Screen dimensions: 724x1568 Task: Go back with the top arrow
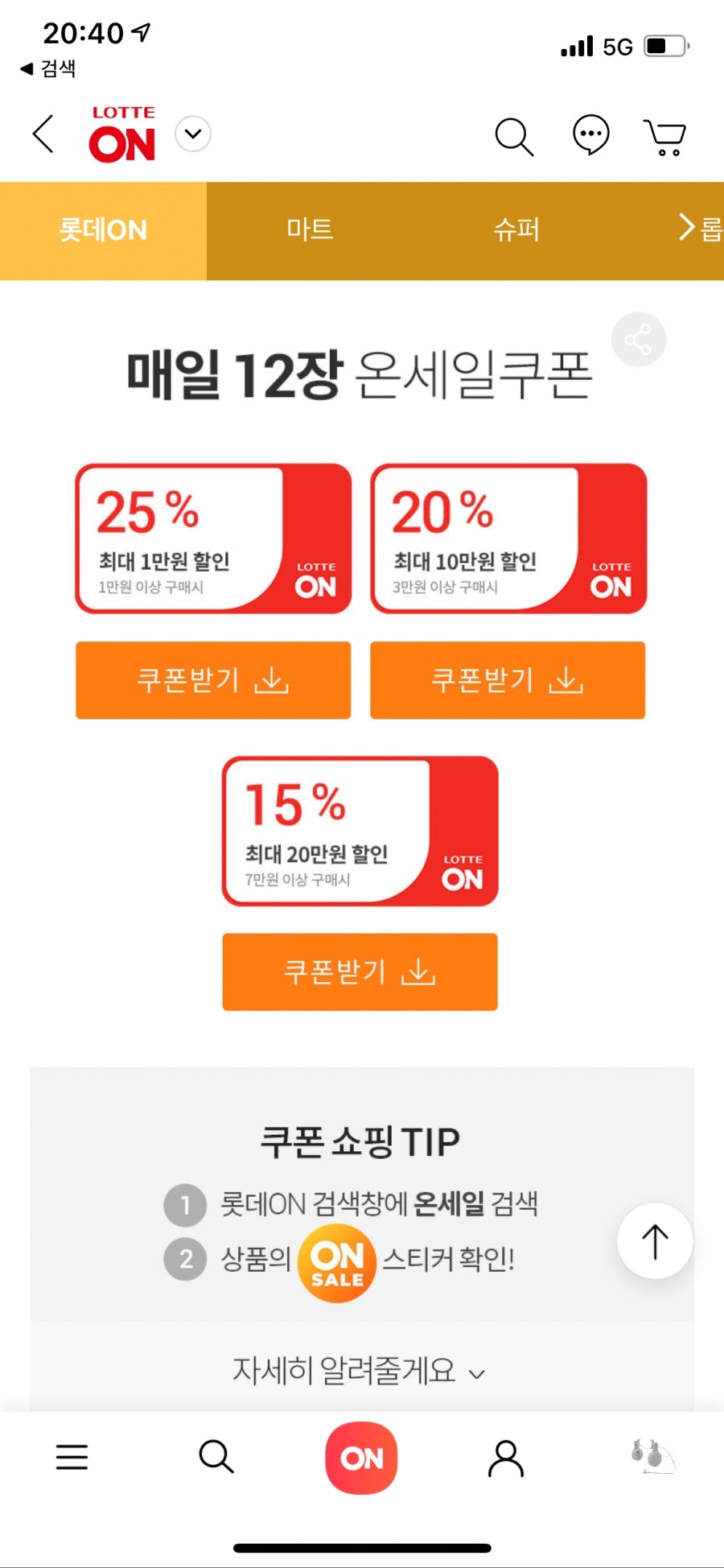43,134
